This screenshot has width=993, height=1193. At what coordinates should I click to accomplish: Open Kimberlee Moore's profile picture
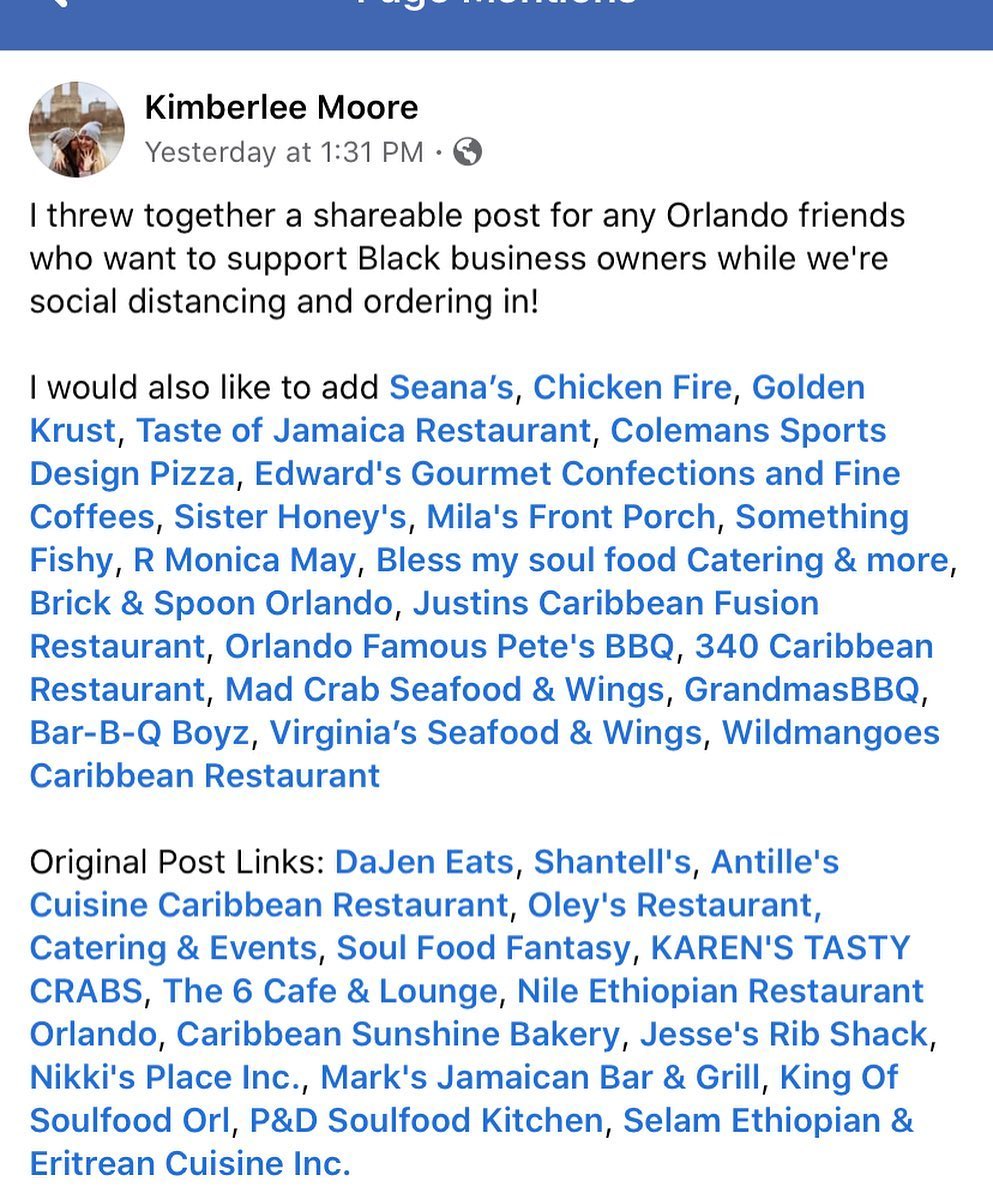(77, 129)
